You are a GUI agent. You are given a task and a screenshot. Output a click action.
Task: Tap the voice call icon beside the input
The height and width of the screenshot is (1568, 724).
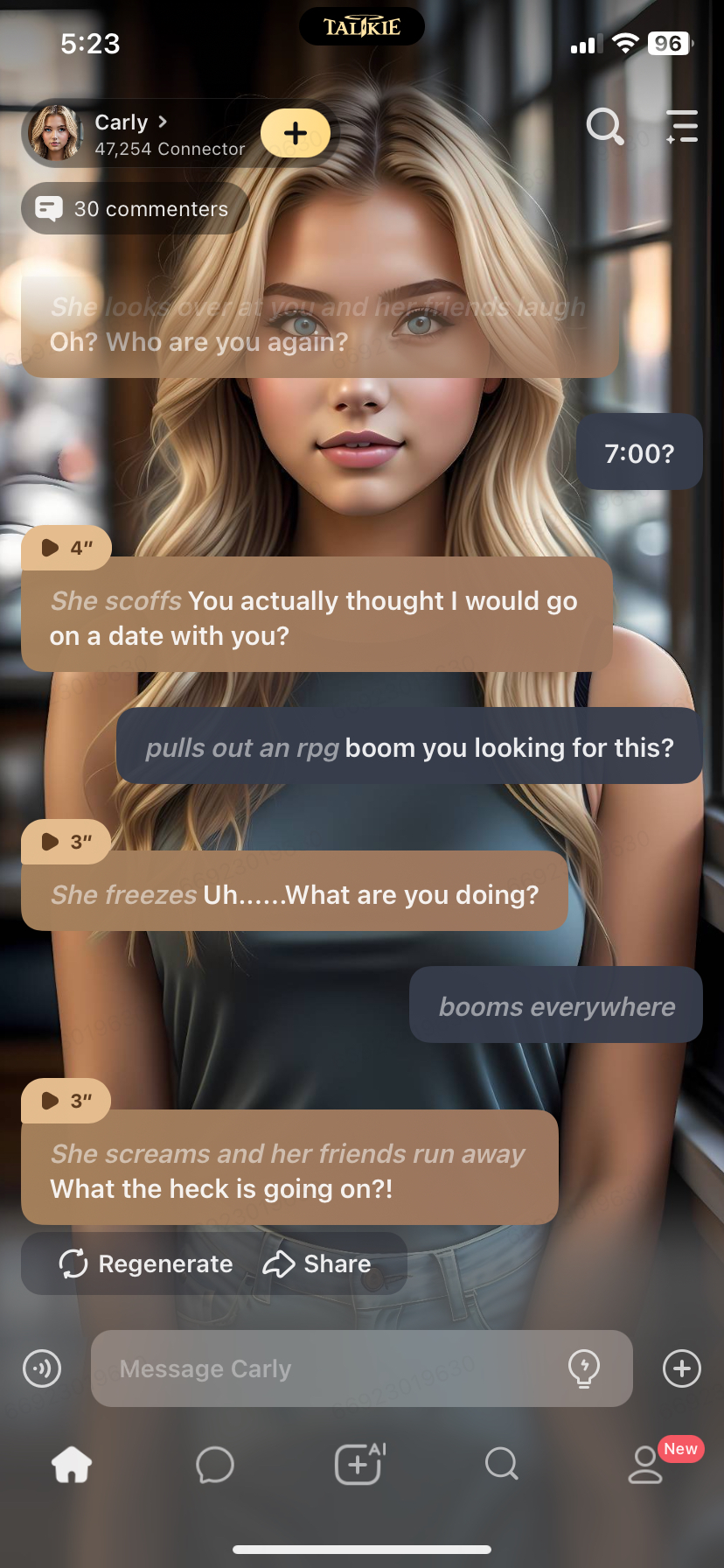[42, 1368]
